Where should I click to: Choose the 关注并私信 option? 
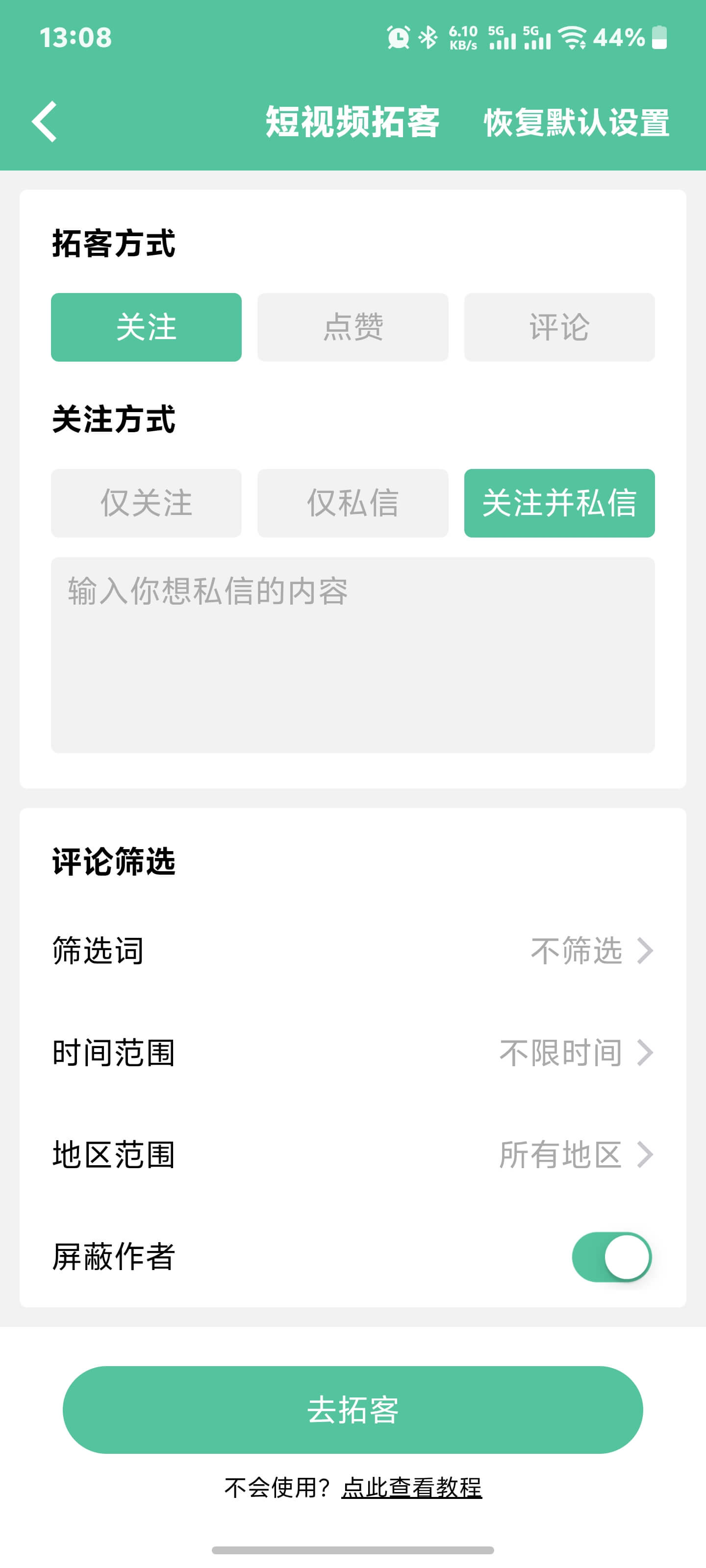click(559, 503)
